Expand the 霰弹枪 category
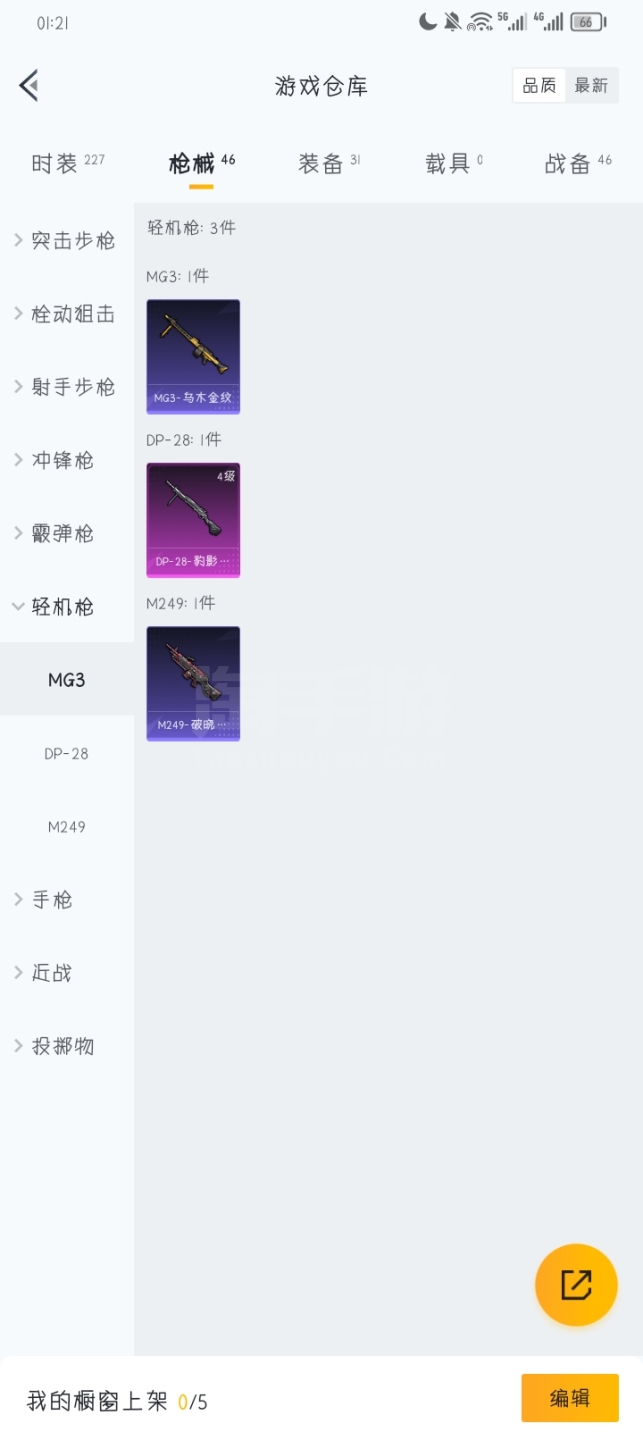 (x=66, y=533)
